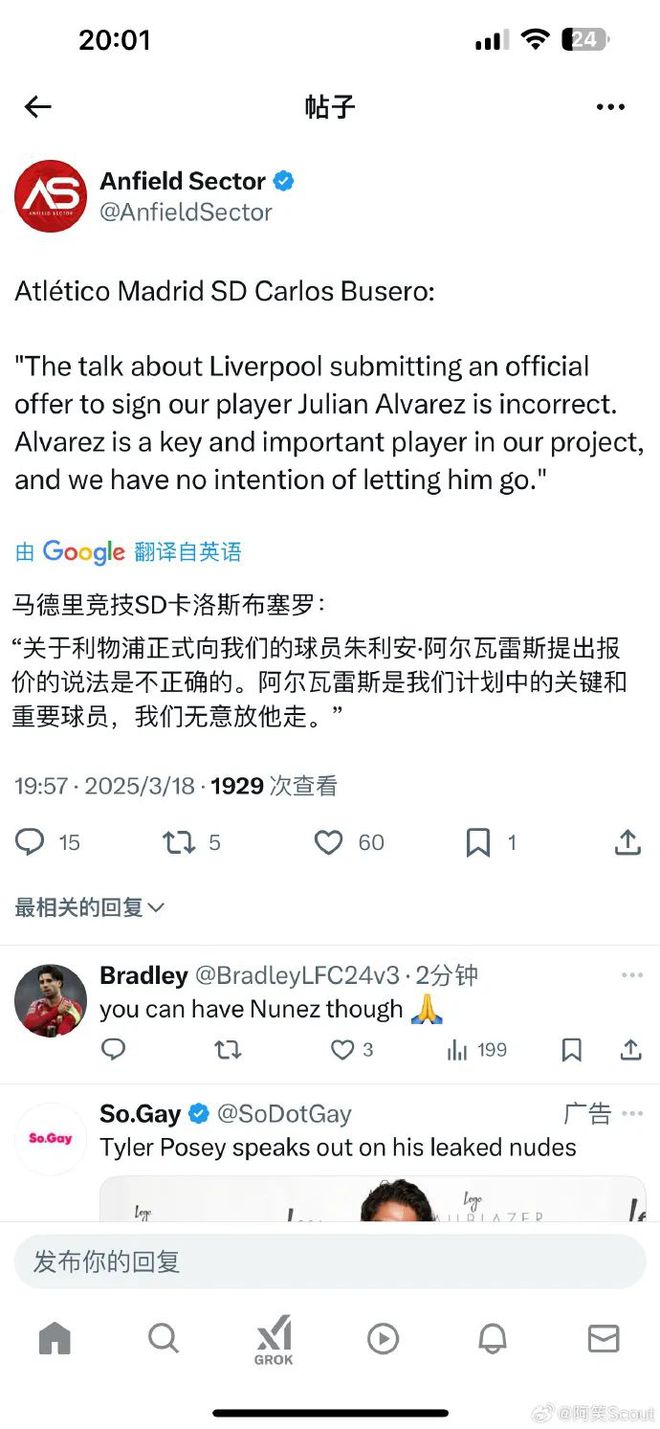This screenshot has height=1429, width=660.
Task: Open the notifications bell tab
Action: 492,1338
